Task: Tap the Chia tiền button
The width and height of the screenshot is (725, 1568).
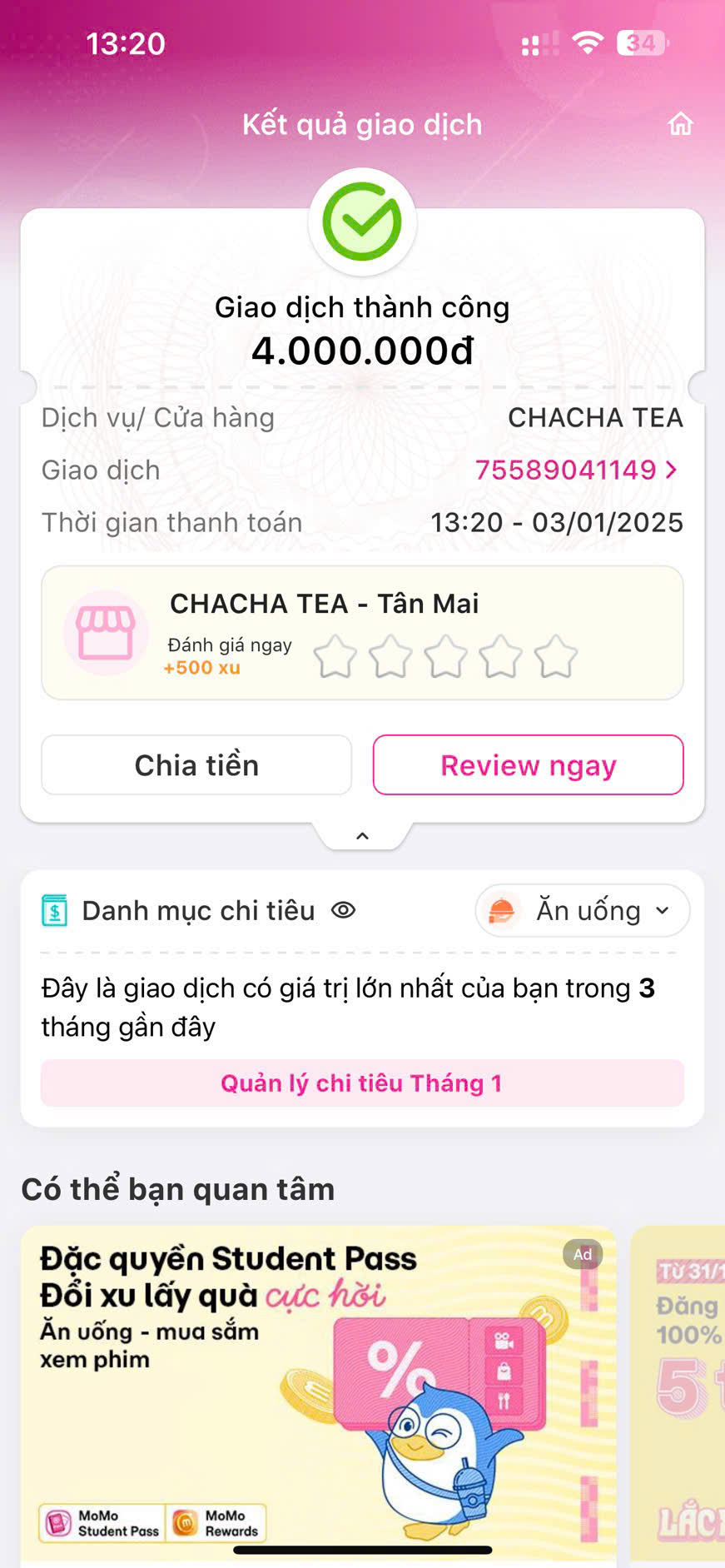Action: click(x=196, y=765)
